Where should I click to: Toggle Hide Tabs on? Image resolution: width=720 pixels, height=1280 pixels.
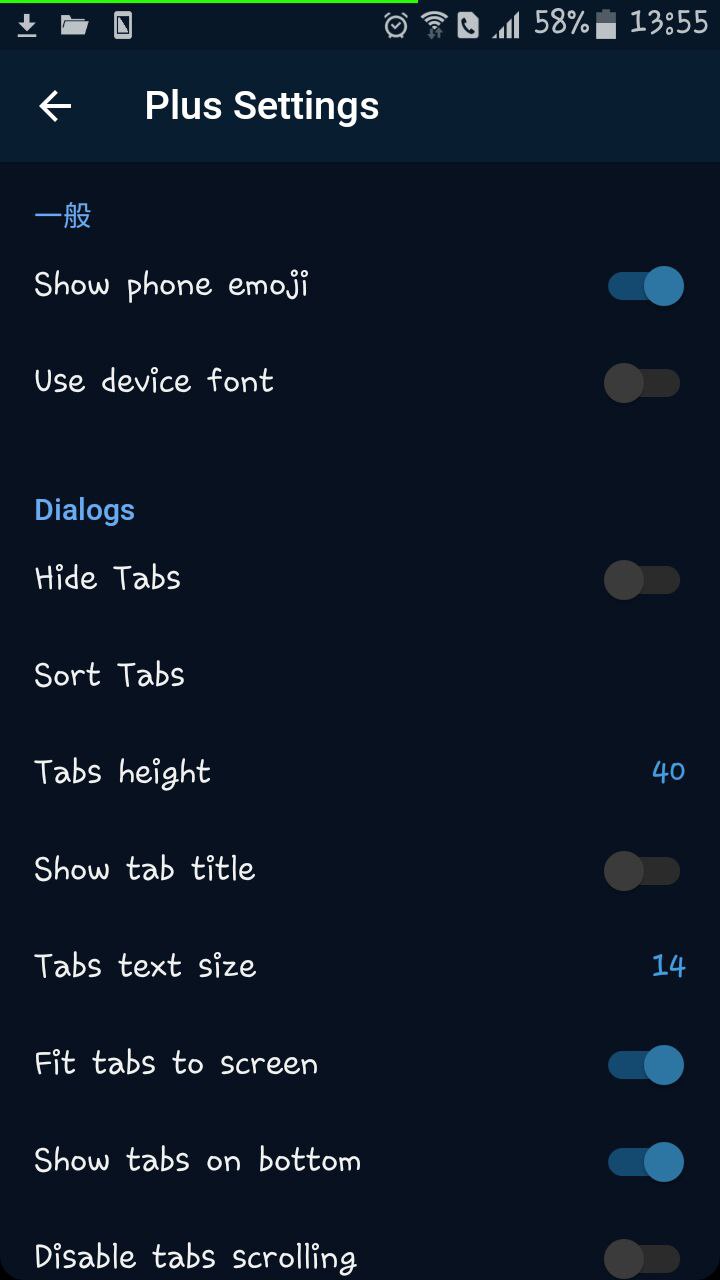tap(642, 580)
